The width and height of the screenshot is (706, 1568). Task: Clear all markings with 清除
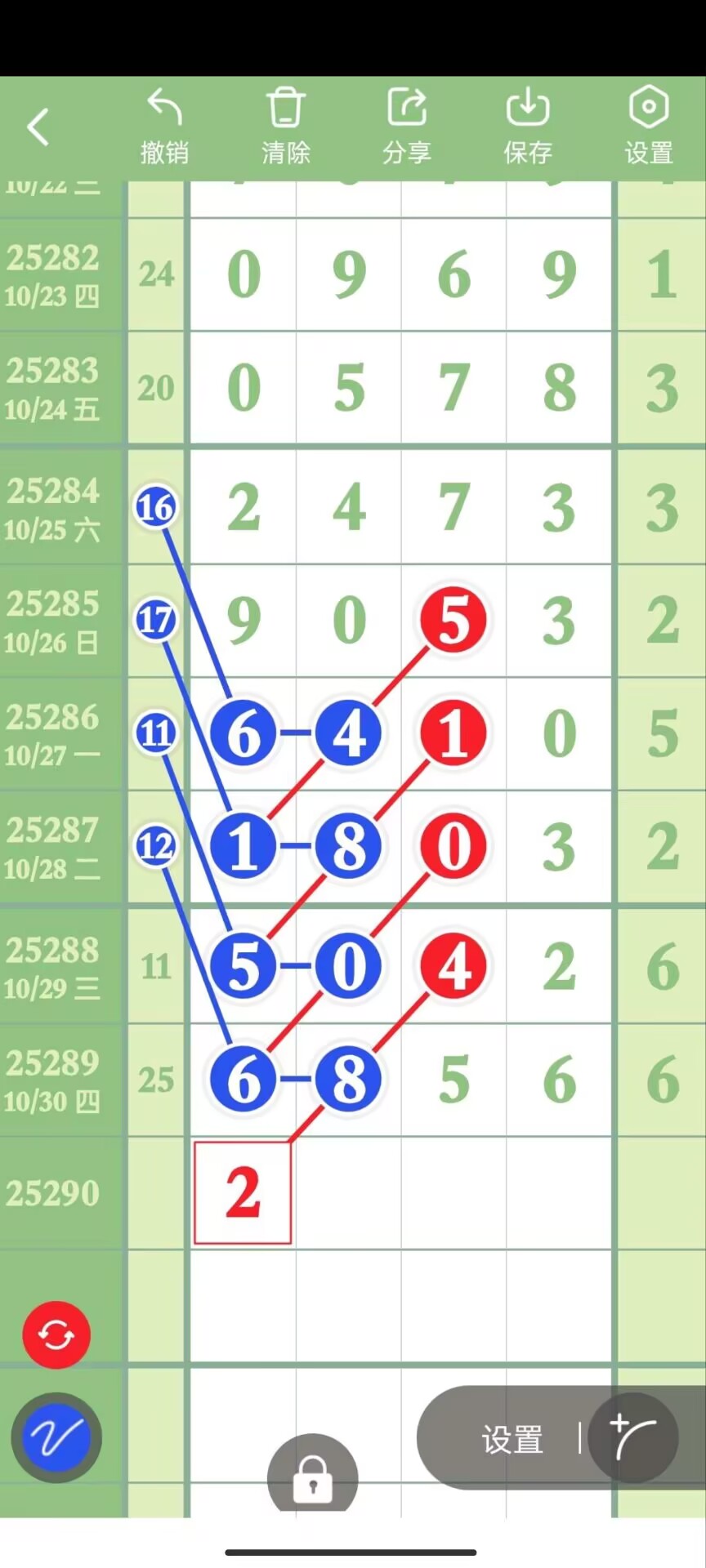tap(285, 127)
